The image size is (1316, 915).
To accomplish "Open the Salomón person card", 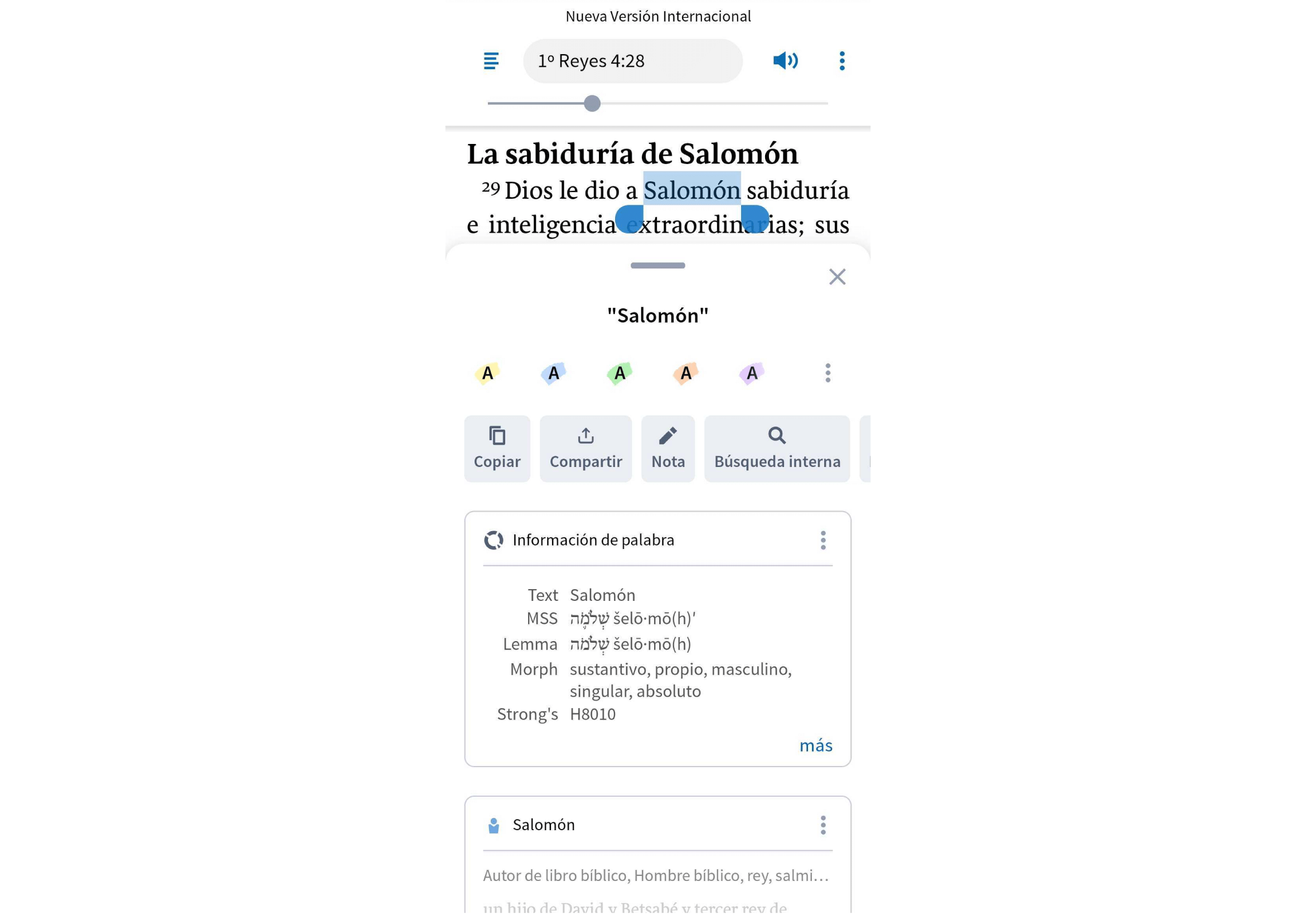I will 544,825.
